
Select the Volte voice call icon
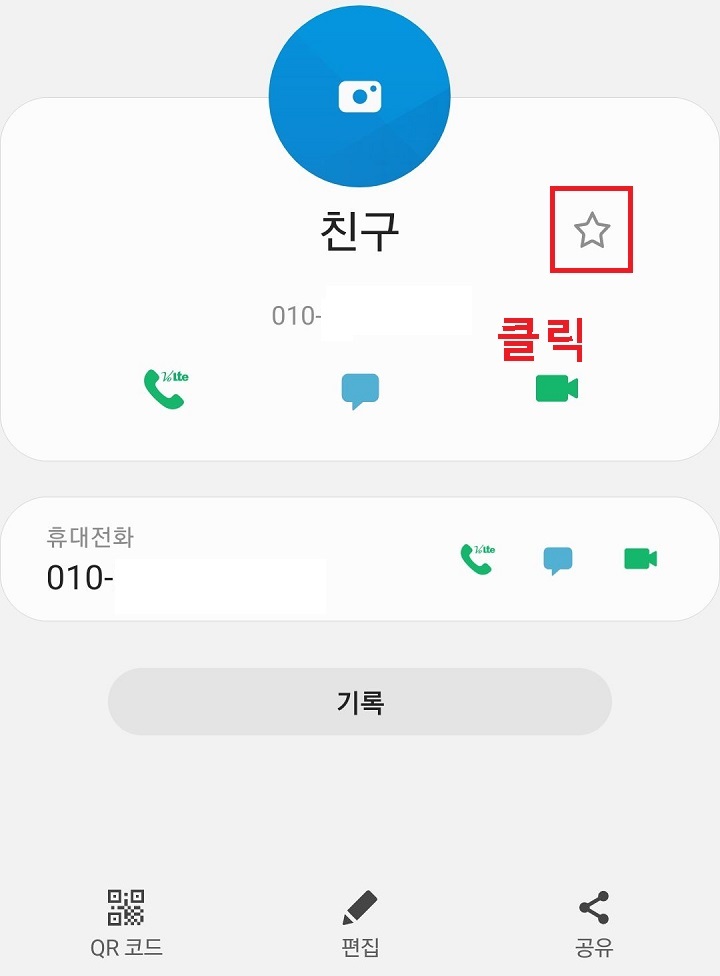coord(166,388)
